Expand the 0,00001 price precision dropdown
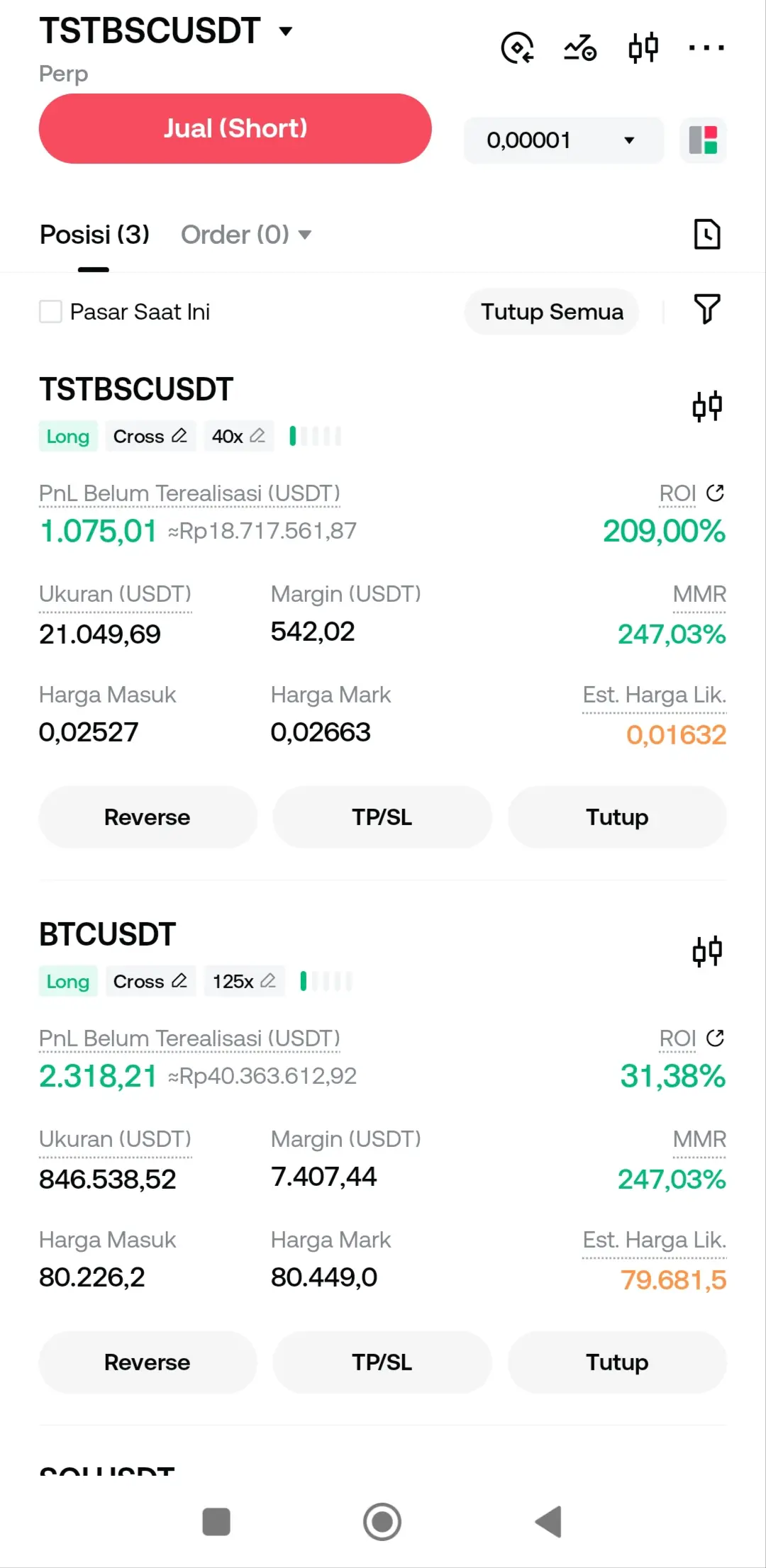 pyautogui.click(x=564, y=140)
